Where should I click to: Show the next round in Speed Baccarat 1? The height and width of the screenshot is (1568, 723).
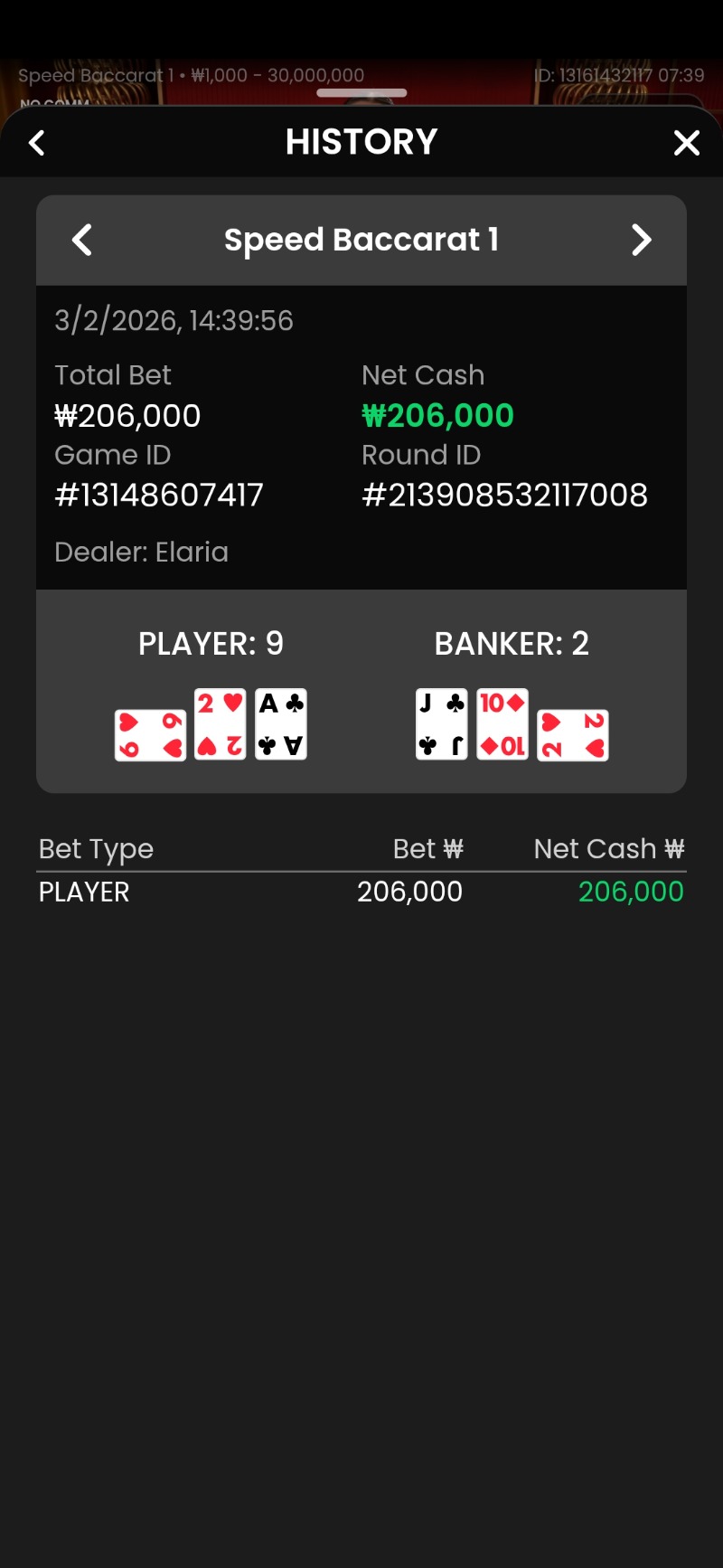pos(641,241)
